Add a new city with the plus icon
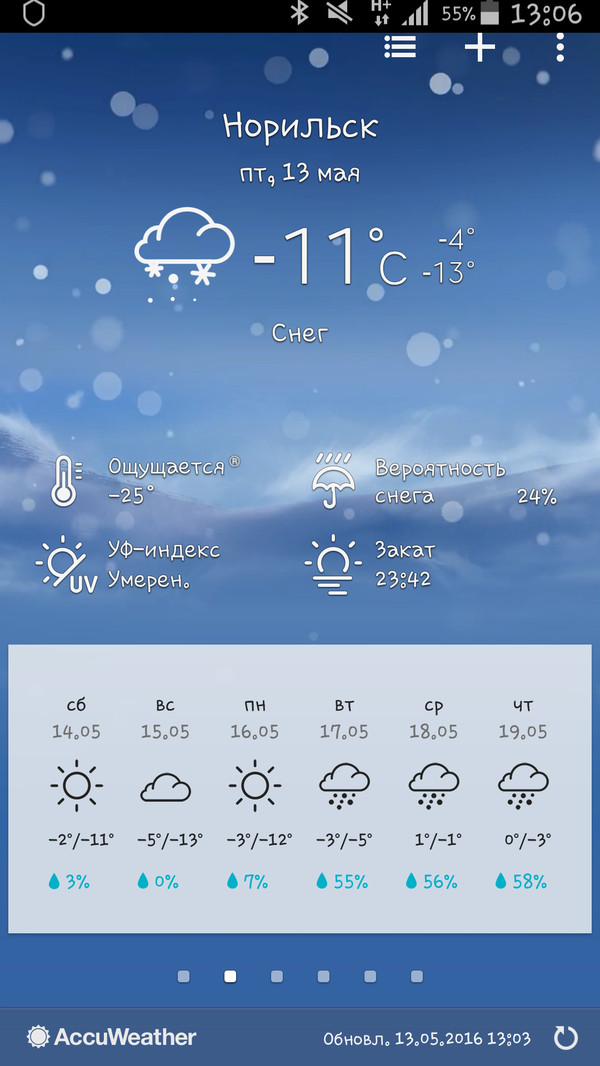This screenshot has width=600, height=1066. 480,47
